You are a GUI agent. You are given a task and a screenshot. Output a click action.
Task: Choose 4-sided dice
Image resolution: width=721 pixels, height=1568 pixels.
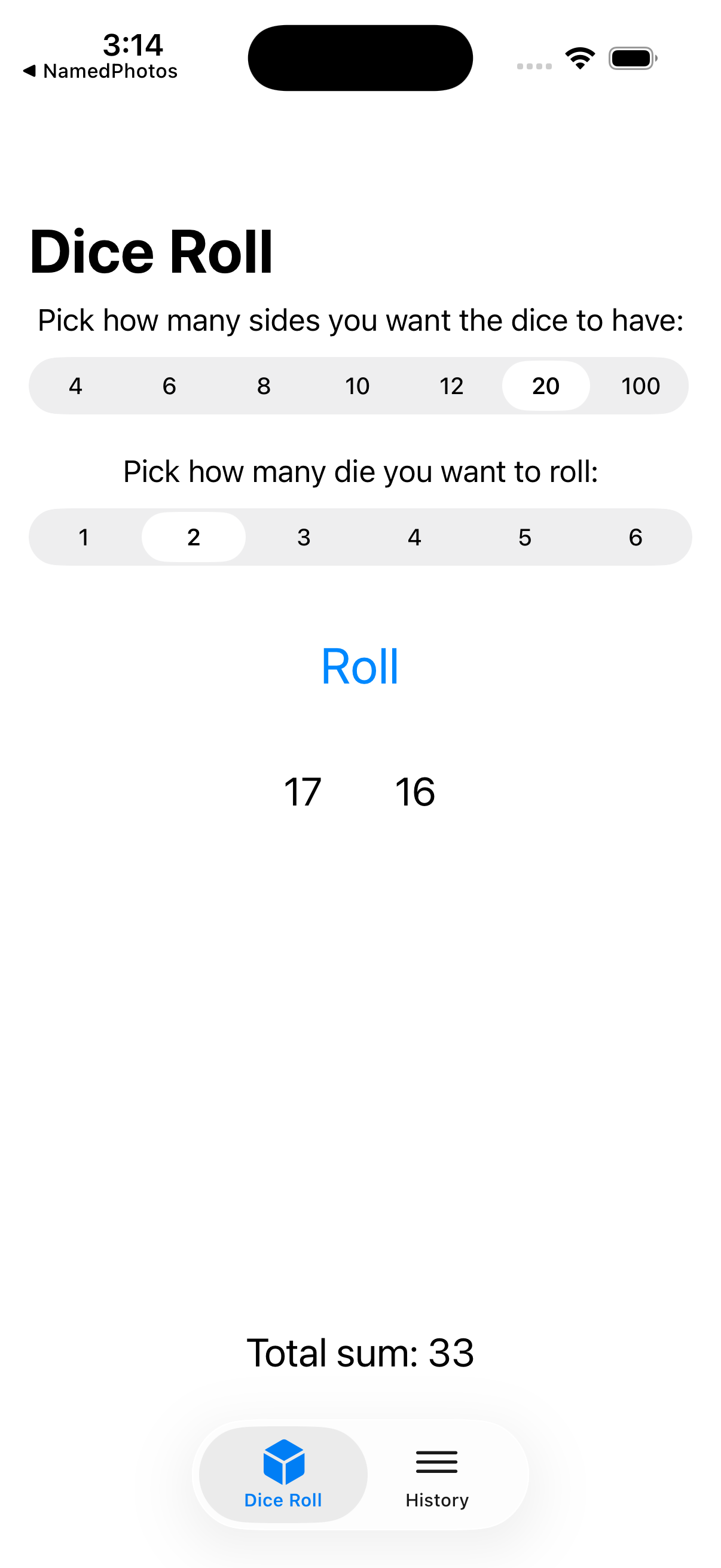(x=75, y=385)
